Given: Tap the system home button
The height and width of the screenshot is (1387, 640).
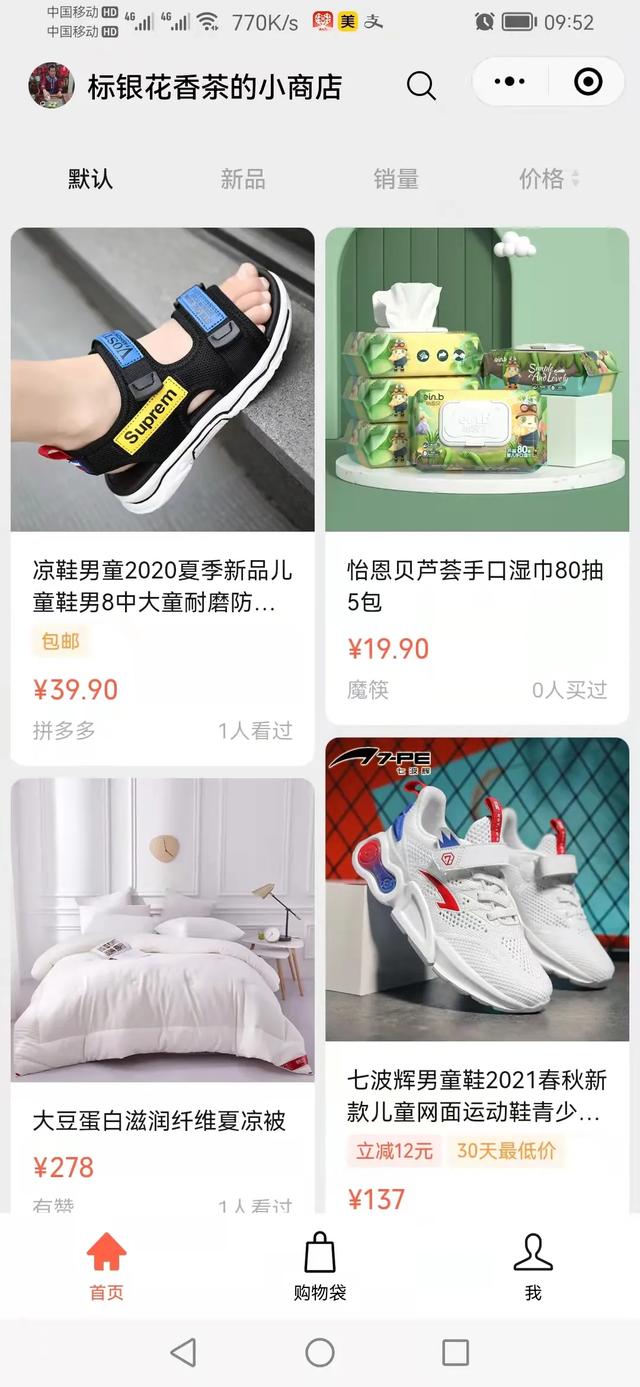Looking at the screenshot, I should click(320, 1353).
